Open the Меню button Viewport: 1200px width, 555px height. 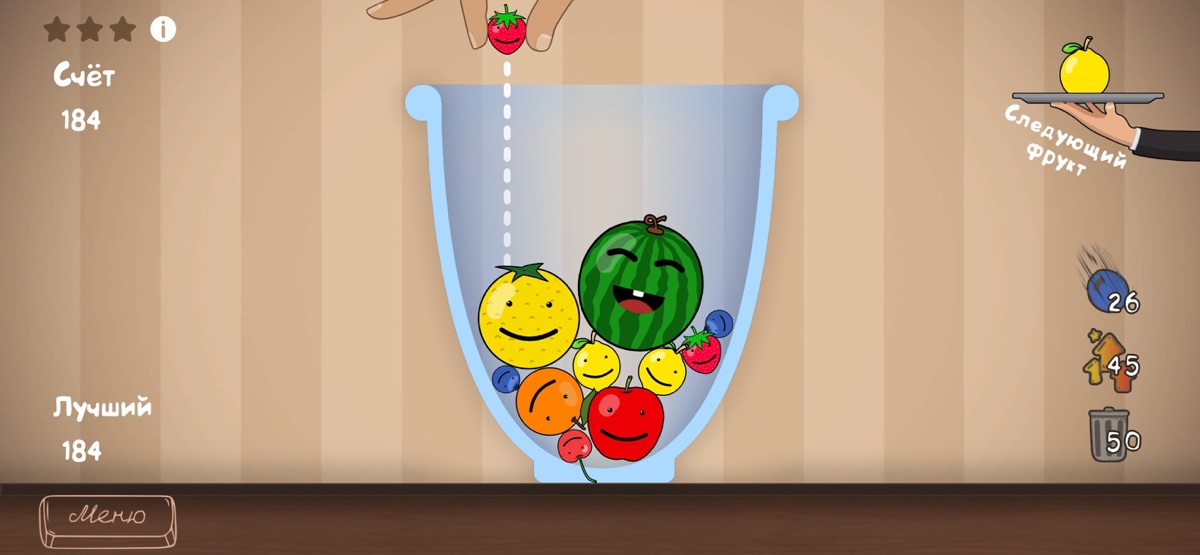click(107, 517)
